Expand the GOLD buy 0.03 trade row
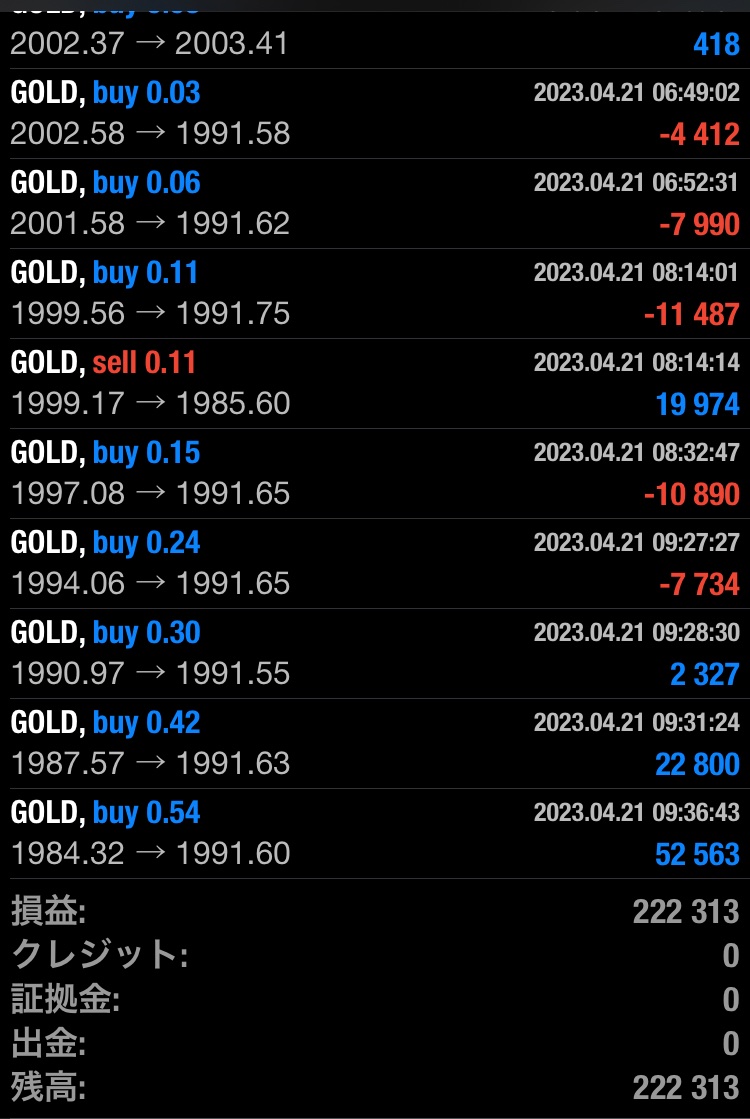Image resolution: width=750 pixels, height=1119 pixels. 375,113
